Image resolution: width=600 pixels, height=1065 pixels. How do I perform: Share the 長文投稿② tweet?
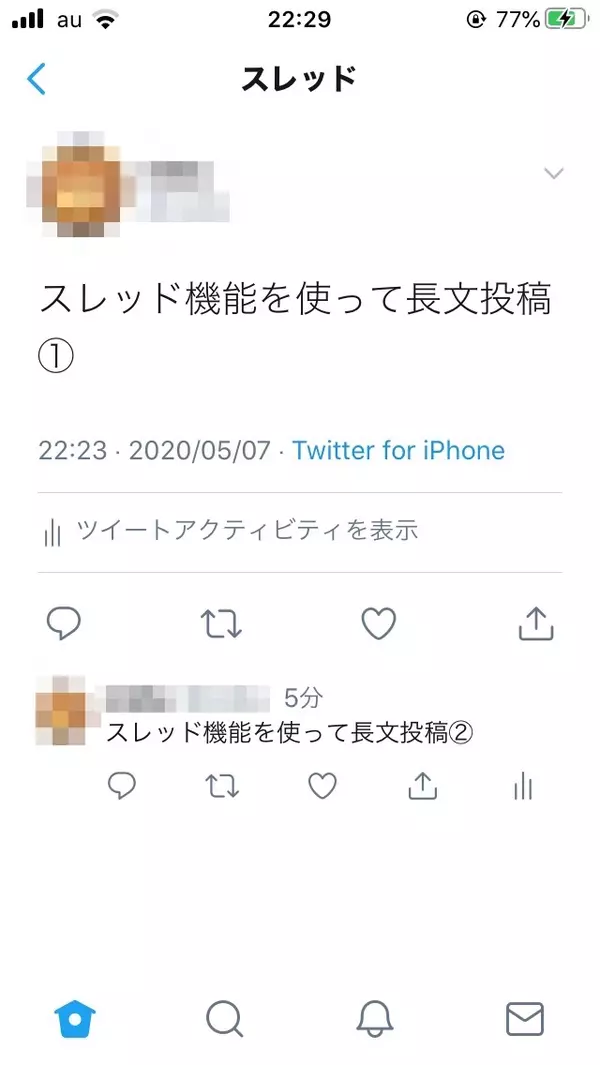[423, 787]
